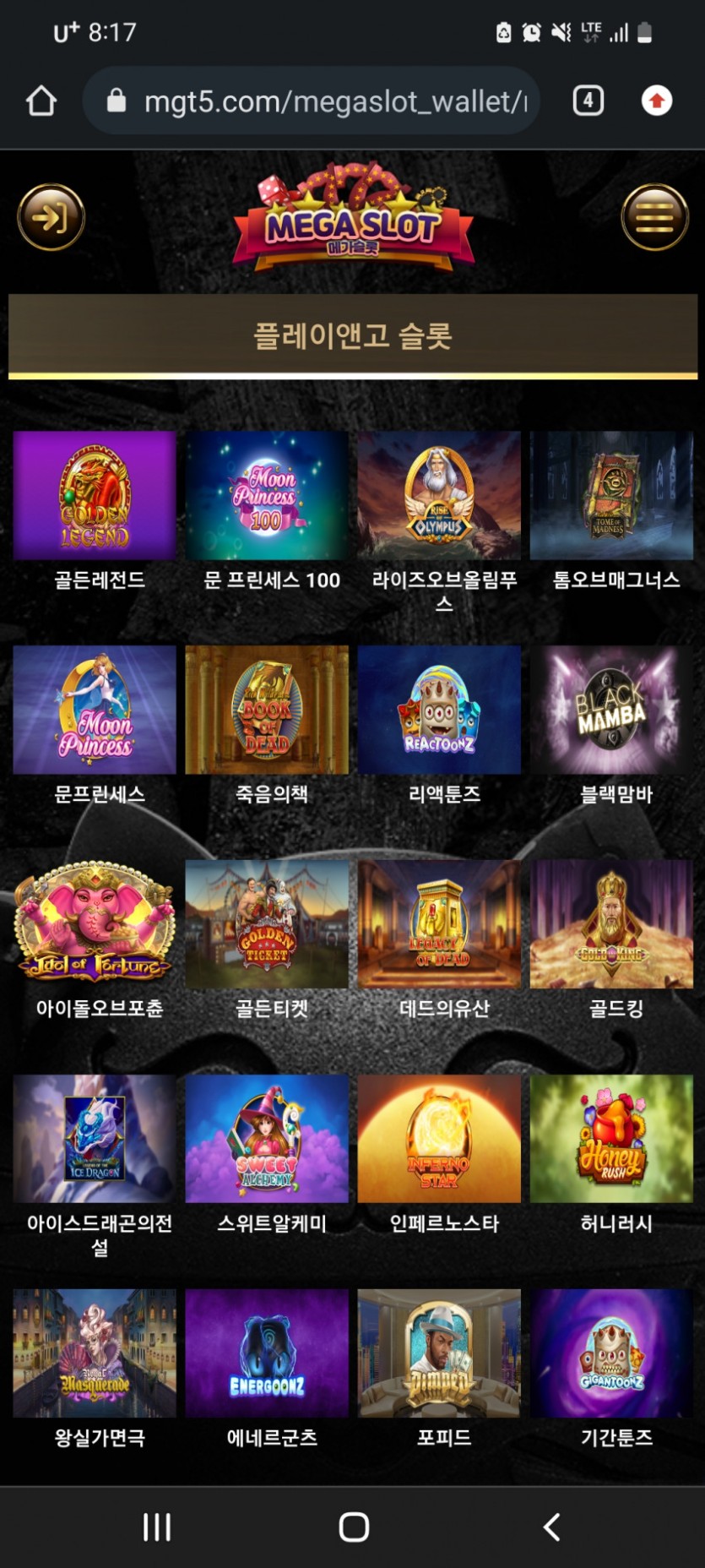Image resolution: width=705 pixels, height=1568 pixels.
Task: Edit the mgt5.com address bar
Action: pos(329,101)
